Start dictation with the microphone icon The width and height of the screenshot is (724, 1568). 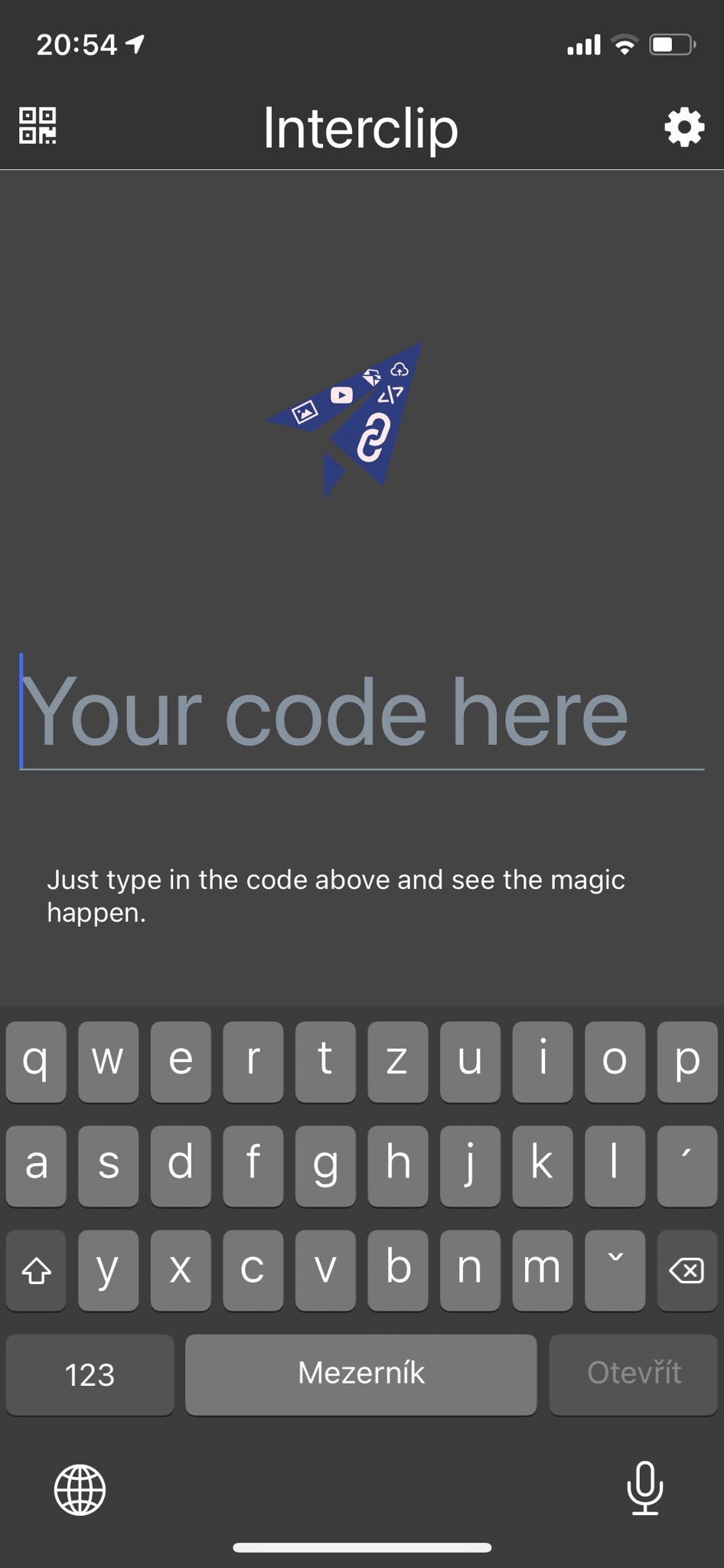pyautogui.click(x=645, y=1488)
